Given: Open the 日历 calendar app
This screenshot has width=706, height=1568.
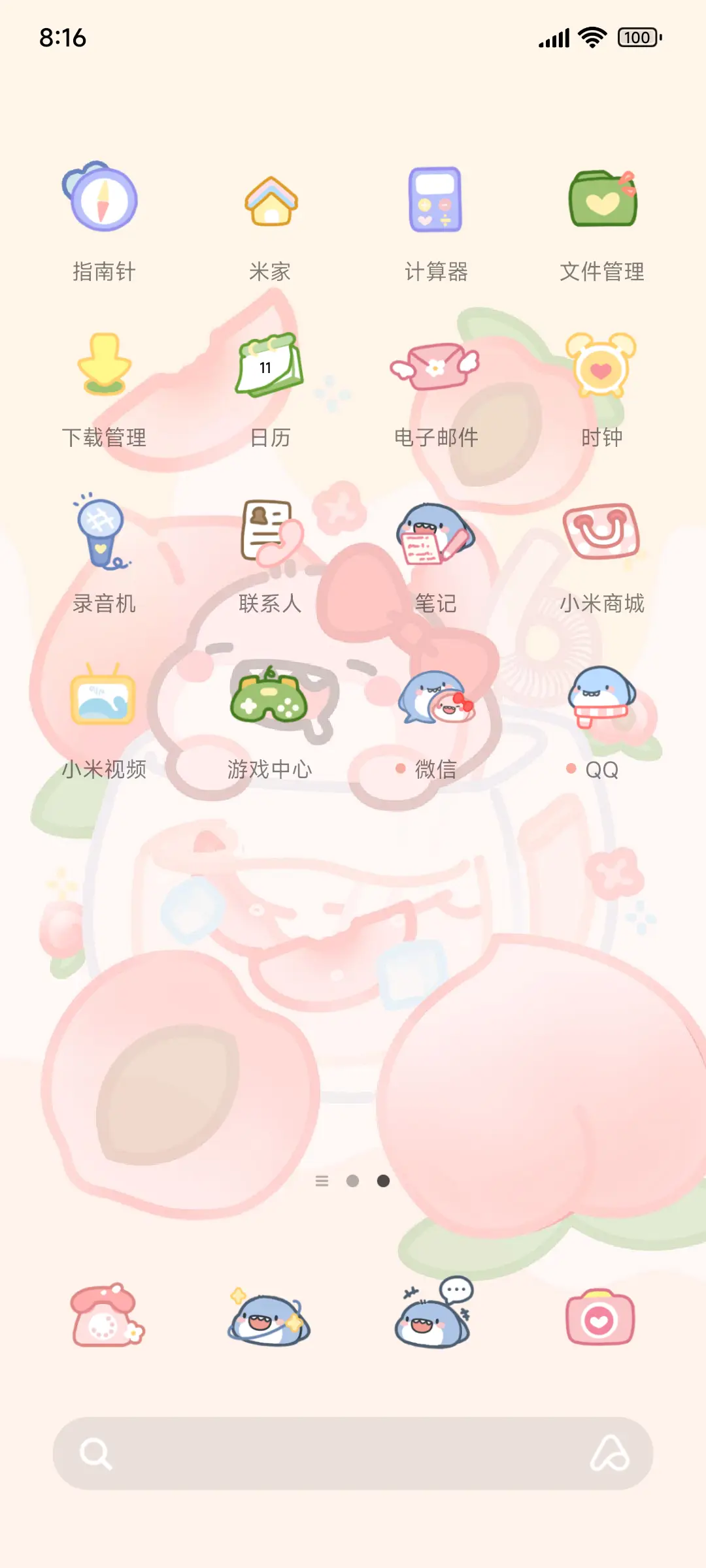Looking at the screenshot, I should click(x=268, y=366).
